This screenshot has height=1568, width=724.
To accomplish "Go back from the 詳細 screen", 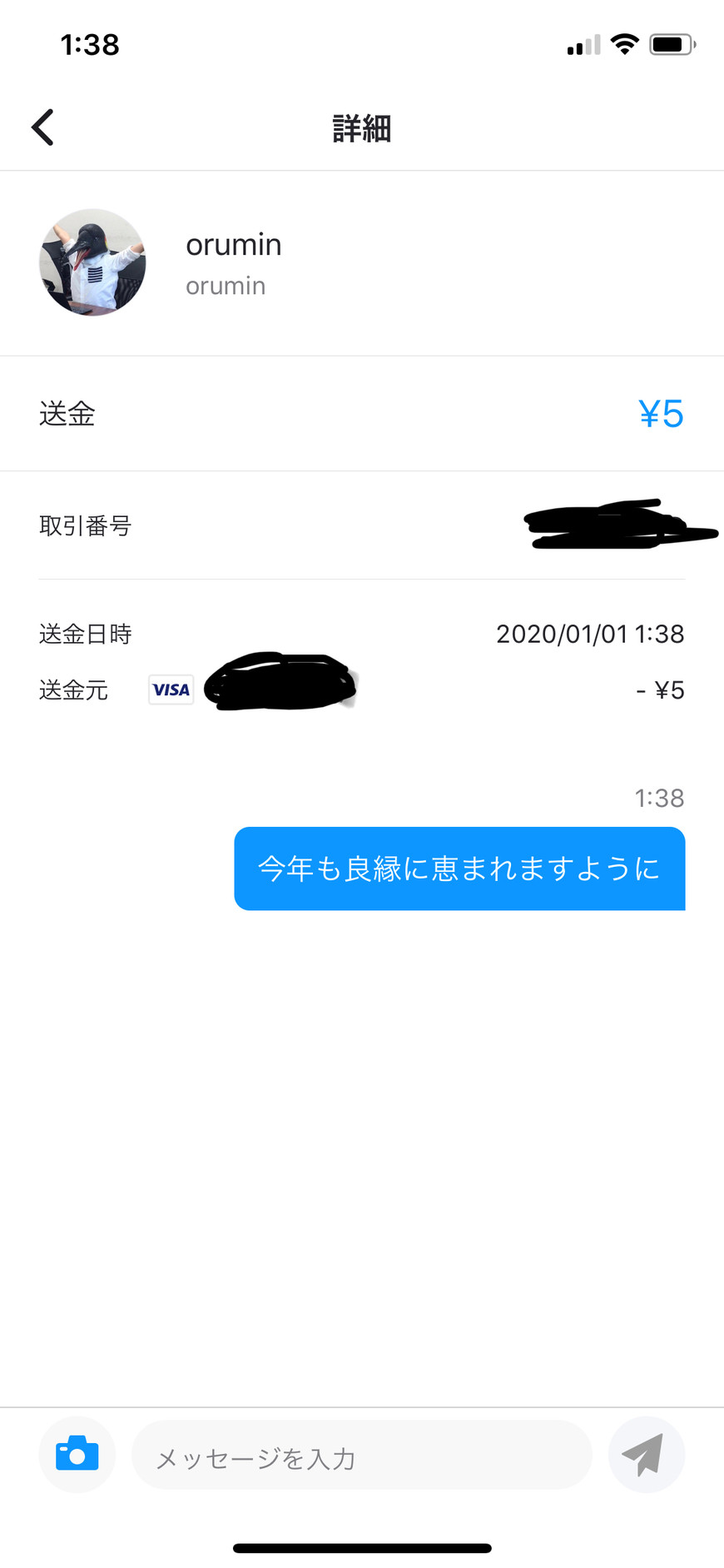I will 43,127.
